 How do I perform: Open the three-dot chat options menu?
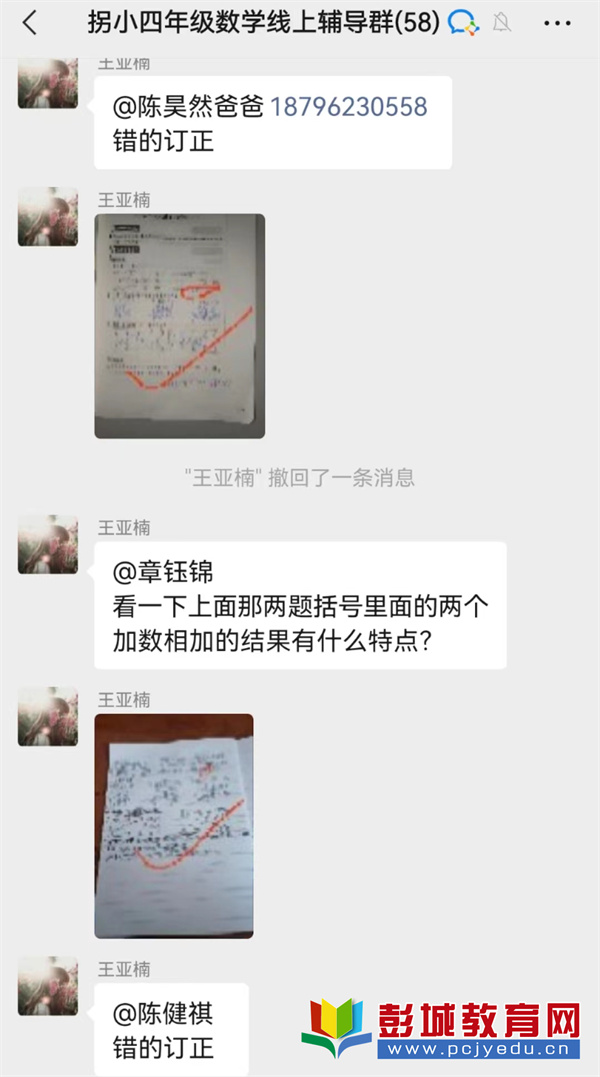coord(556,23)
